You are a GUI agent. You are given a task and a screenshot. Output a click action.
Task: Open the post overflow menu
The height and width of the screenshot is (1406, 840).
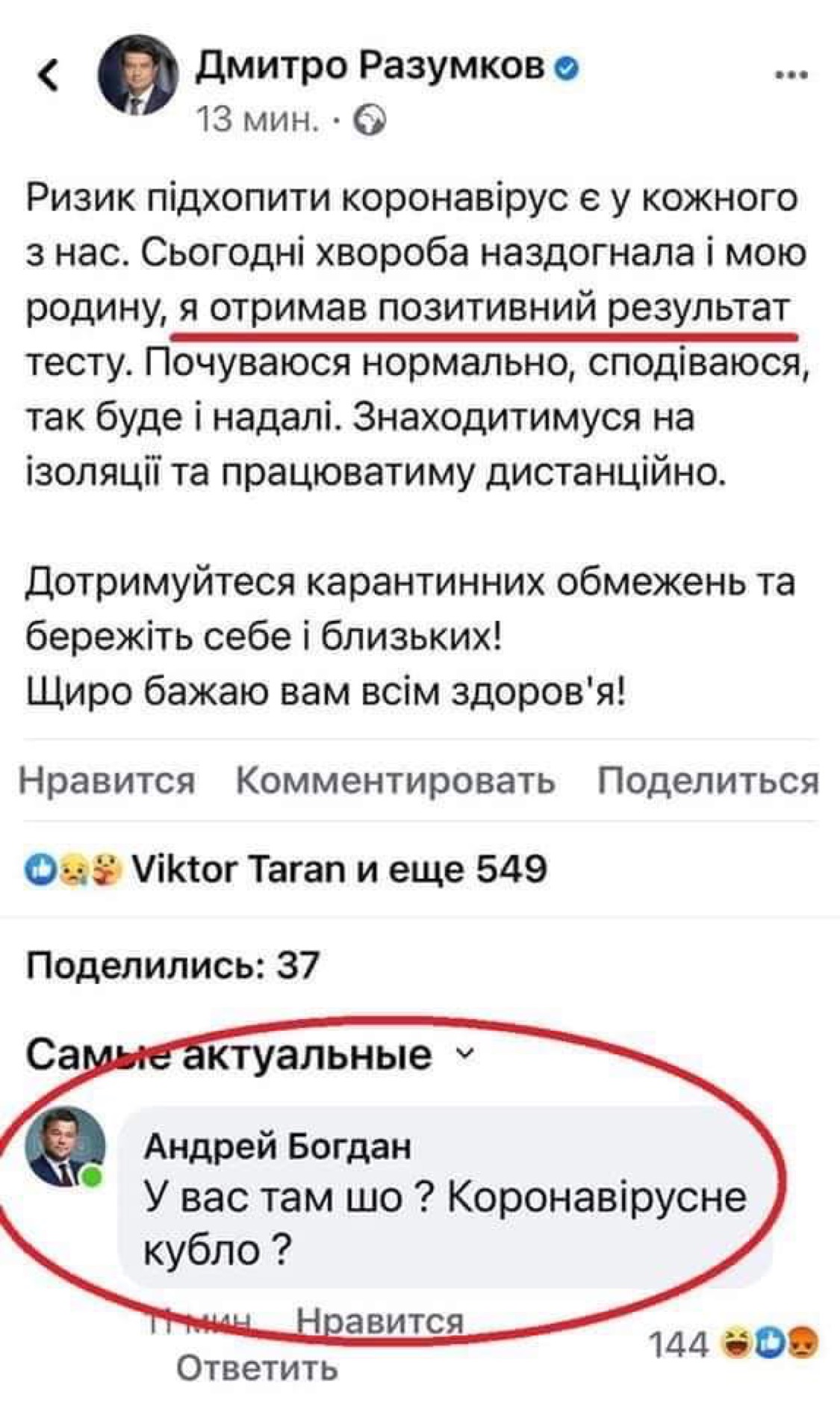[791, 75]
